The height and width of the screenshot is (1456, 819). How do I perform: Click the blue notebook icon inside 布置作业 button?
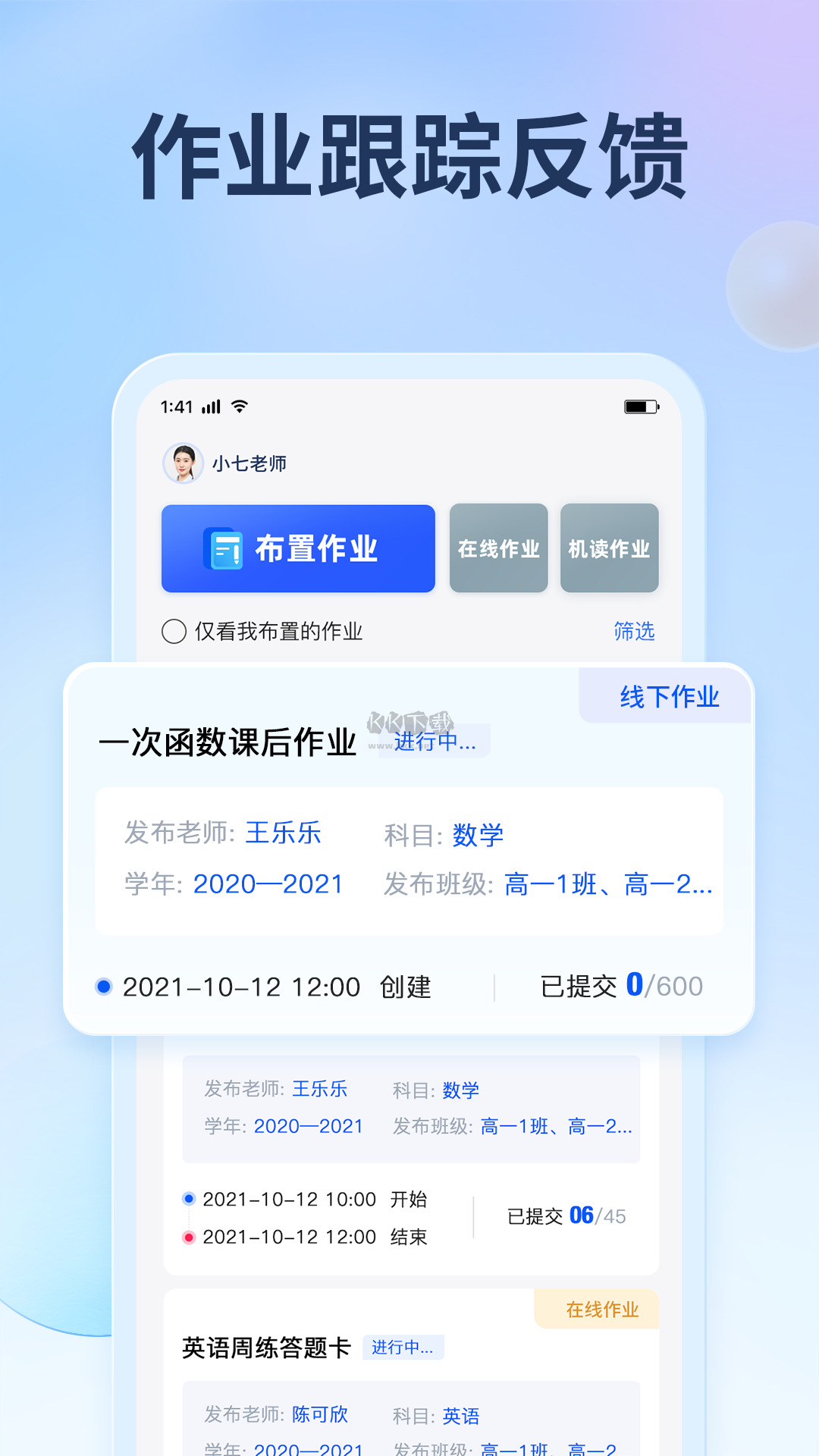[224, 548]
